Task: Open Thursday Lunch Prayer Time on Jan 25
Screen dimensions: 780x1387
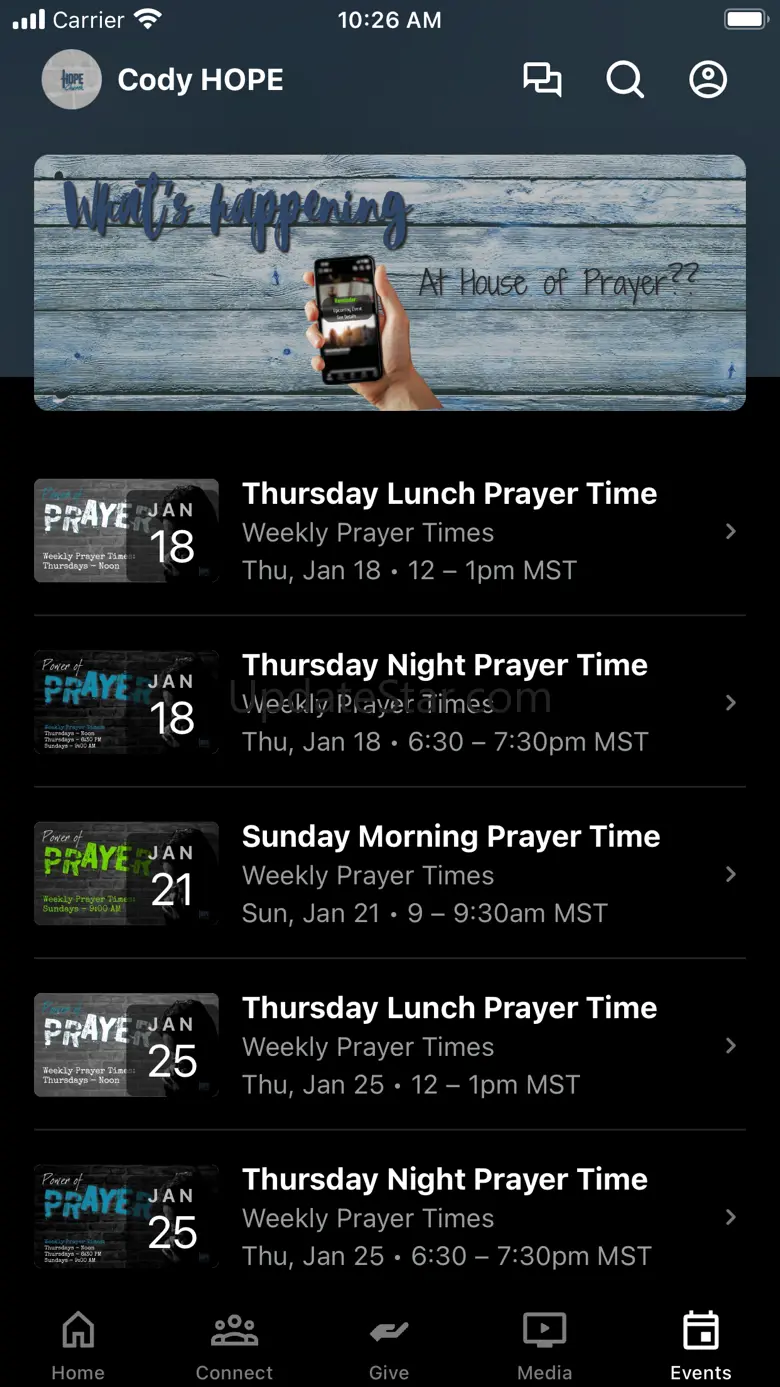Action: click(390, 1045)
